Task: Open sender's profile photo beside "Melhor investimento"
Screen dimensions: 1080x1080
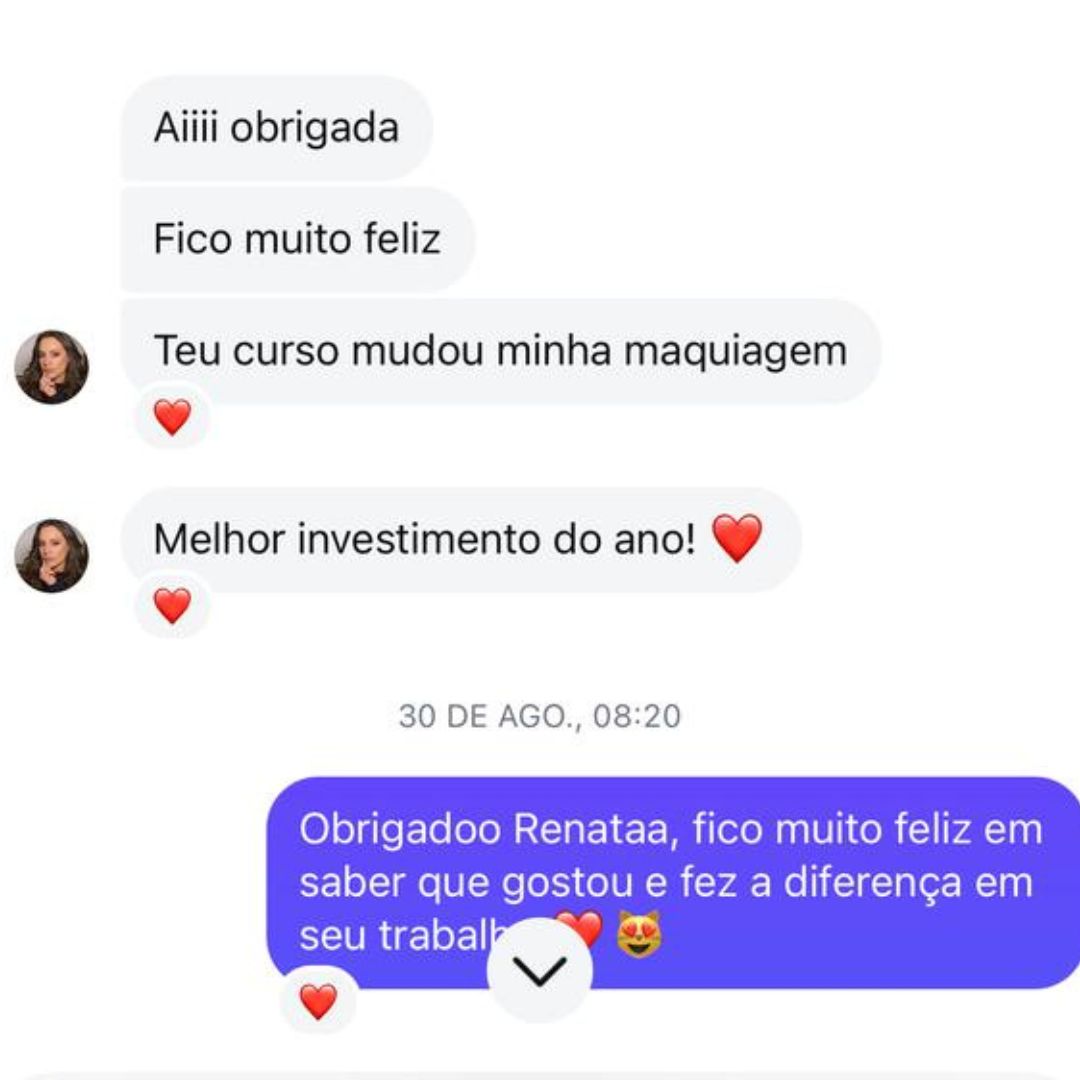Action: click(x=52, y=555)
